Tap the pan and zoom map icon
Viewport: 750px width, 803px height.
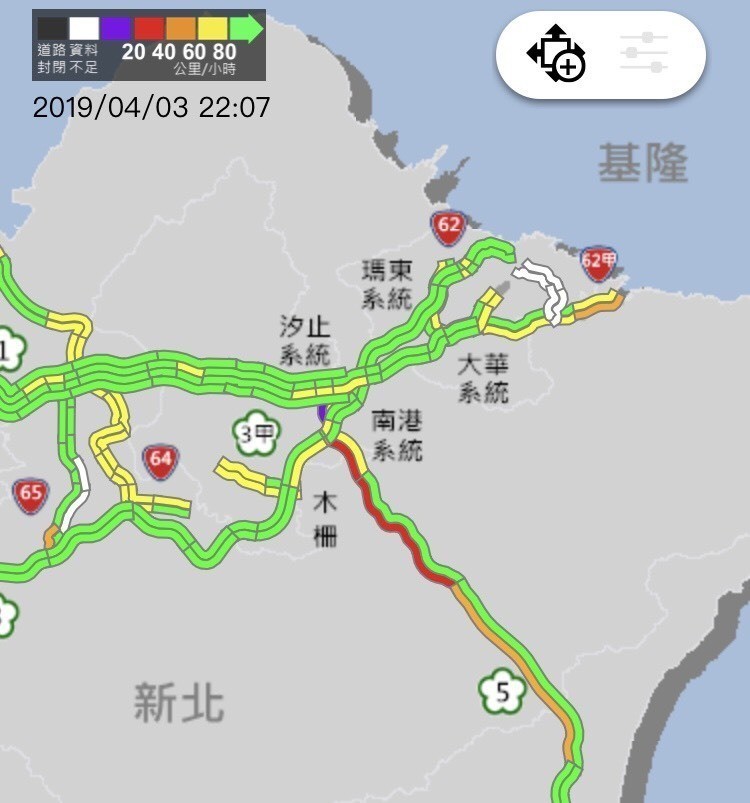pos(555,53)
